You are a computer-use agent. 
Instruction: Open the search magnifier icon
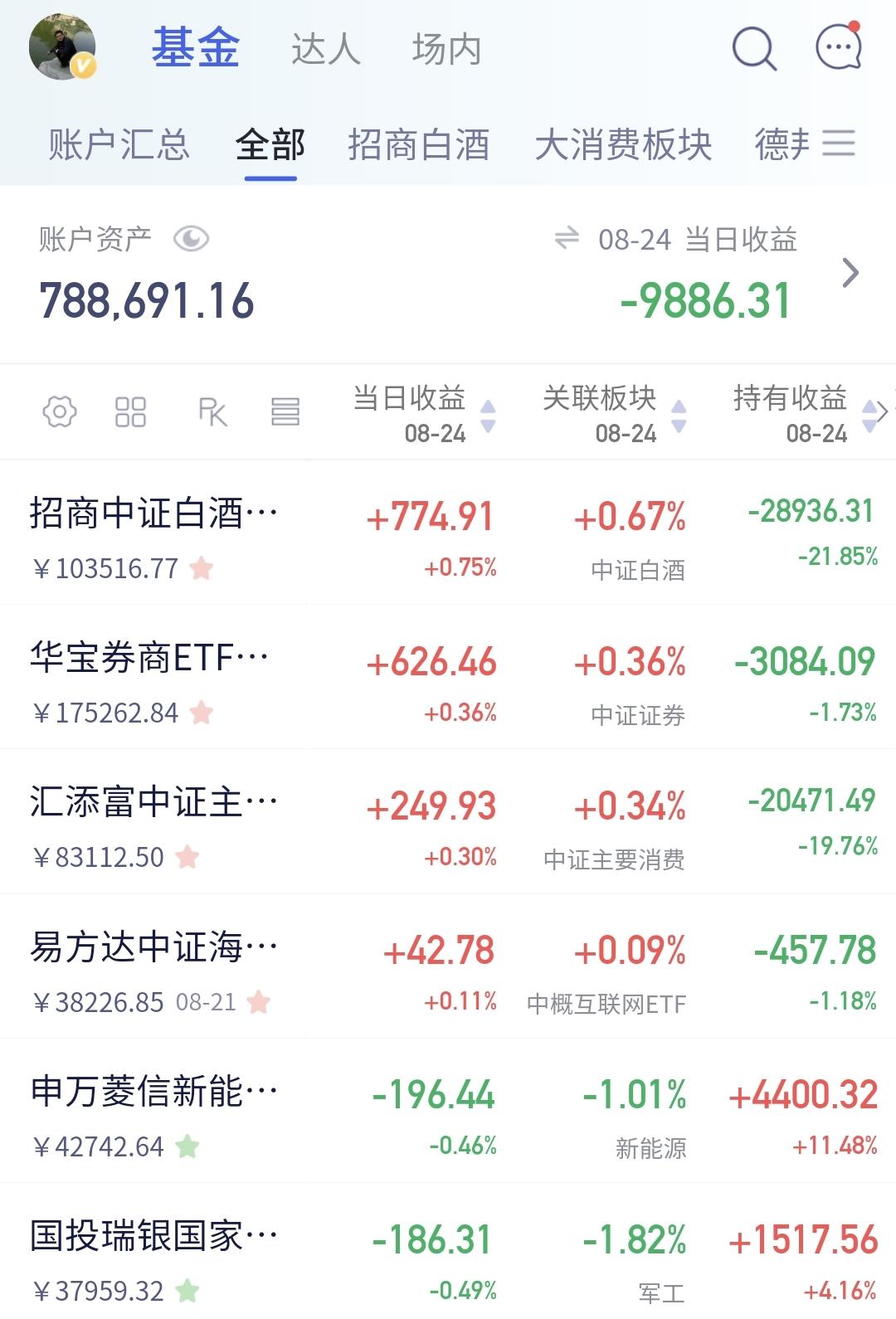[754, 49]
